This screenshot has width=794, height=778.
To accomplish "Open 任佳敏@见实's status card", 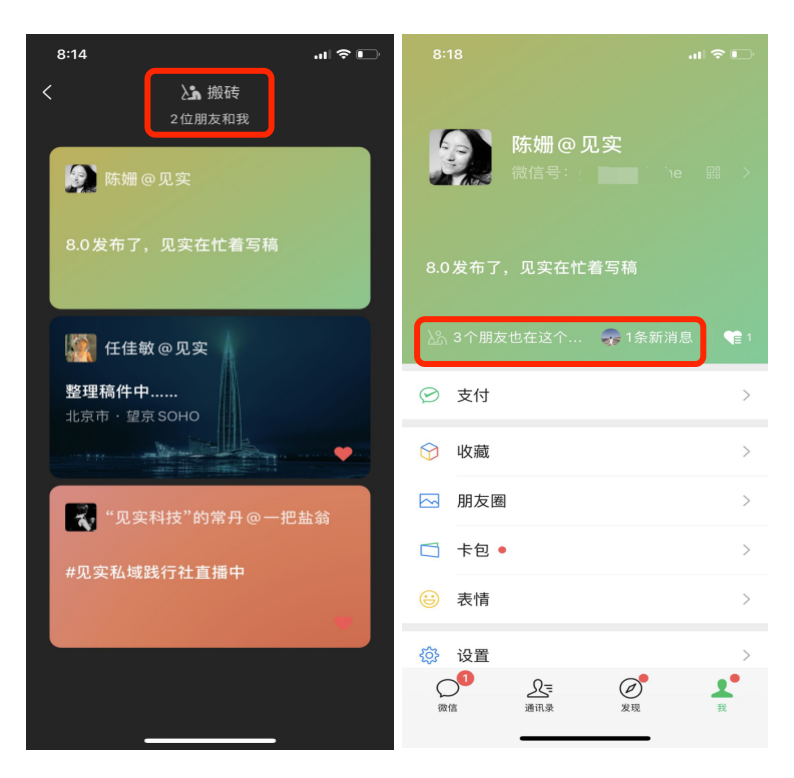I will tap(210, 397).
